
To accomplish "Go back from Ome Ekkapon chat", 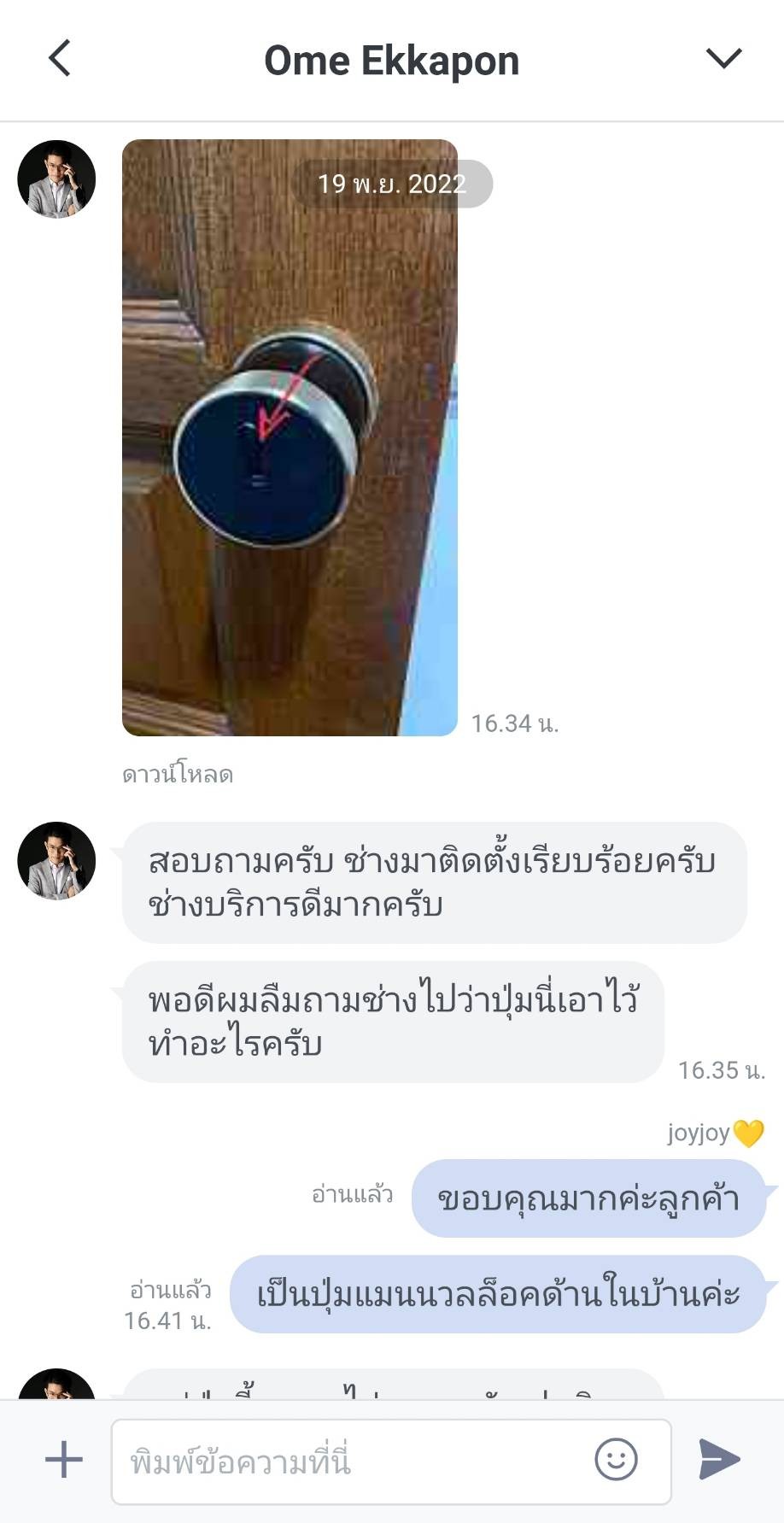I will (59, 59).
